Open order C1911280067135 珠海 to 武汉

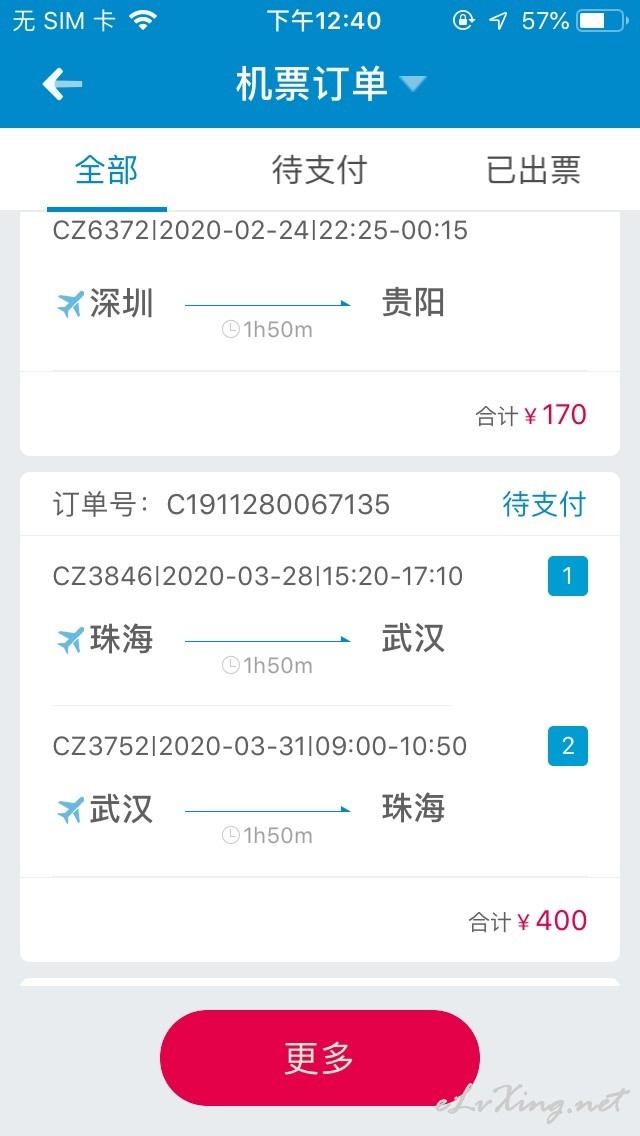pos(320,717)
